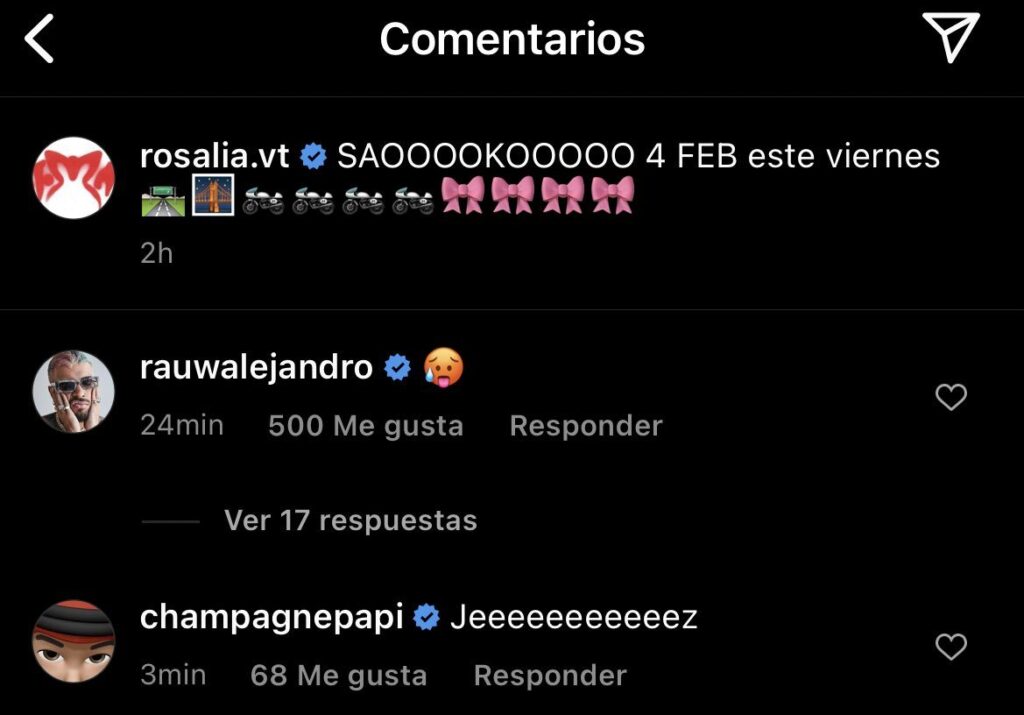Open champagnepapi username link
Image resolution: width=1024 pixels, height=715 pixels.
pyautogui.click(x=271, y=618)
